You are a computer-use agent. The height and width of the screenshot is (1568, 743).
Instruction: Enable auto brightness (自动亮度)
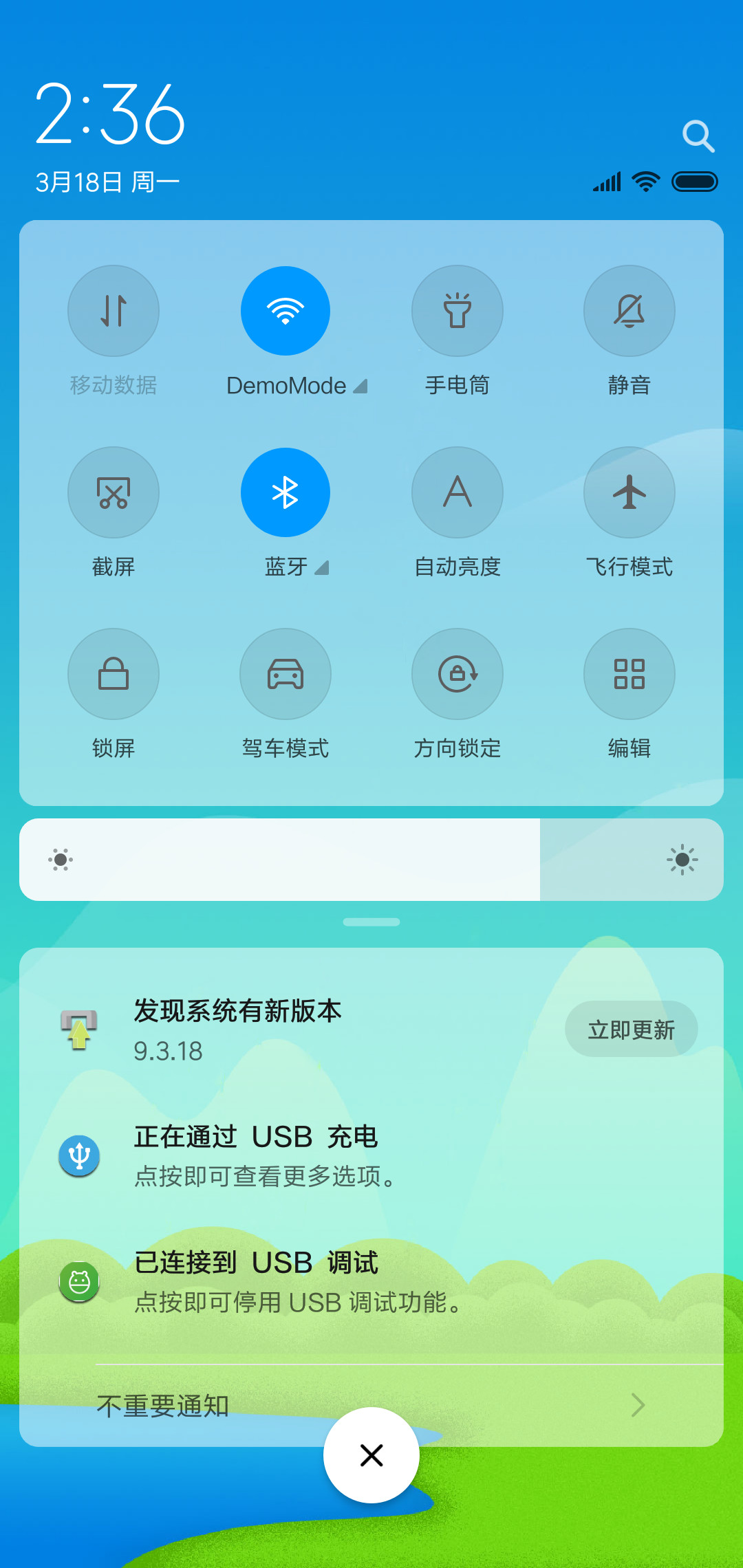point(457,492)
